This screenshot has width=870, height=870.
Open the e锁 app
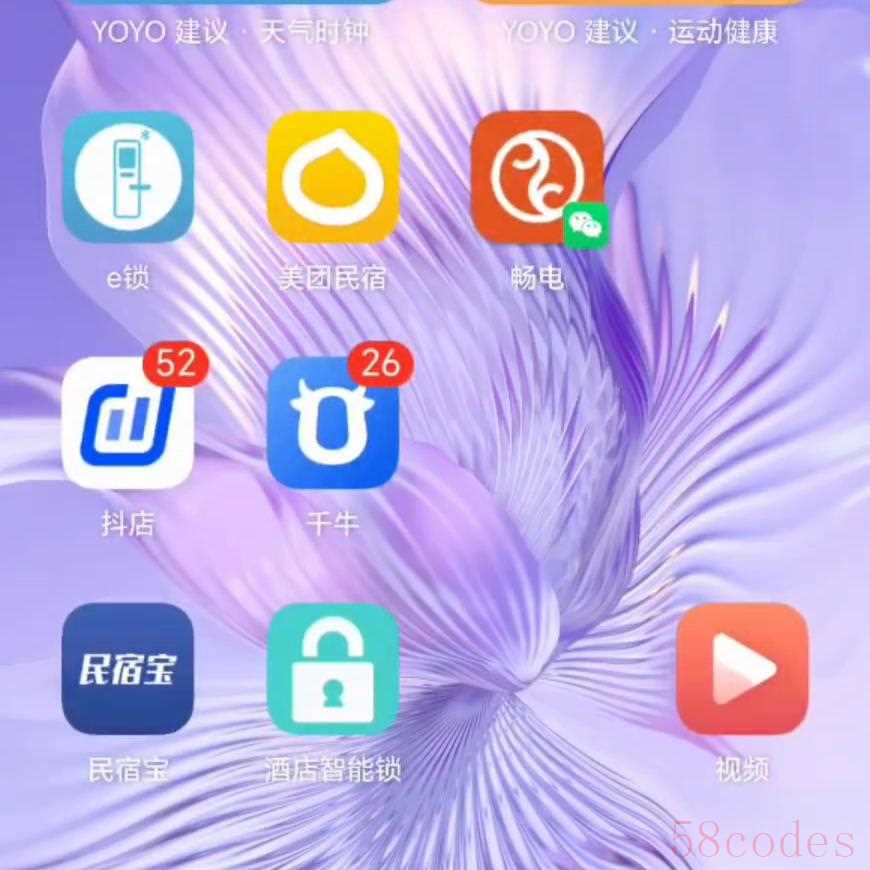(x=128, y=177)
